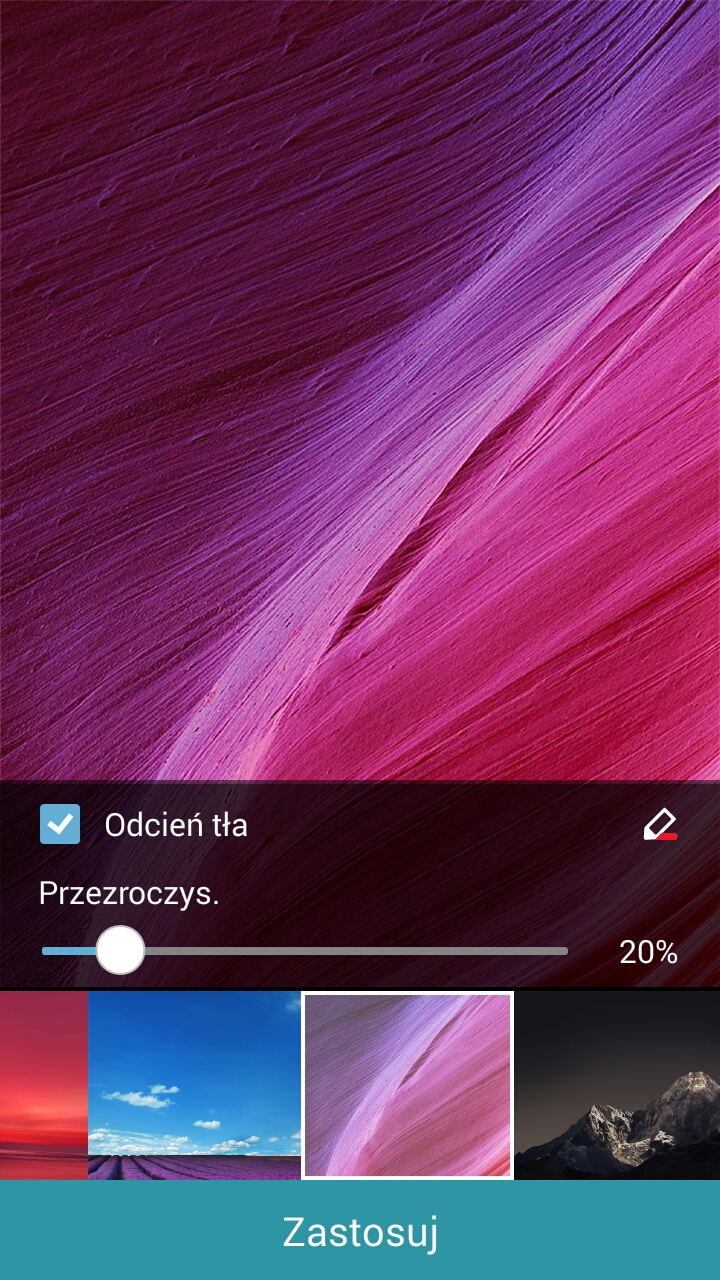This screenshot has height=1280, width=720.
Task: Select the red sunset wallpaper
Action: (x=43, y=1085)
